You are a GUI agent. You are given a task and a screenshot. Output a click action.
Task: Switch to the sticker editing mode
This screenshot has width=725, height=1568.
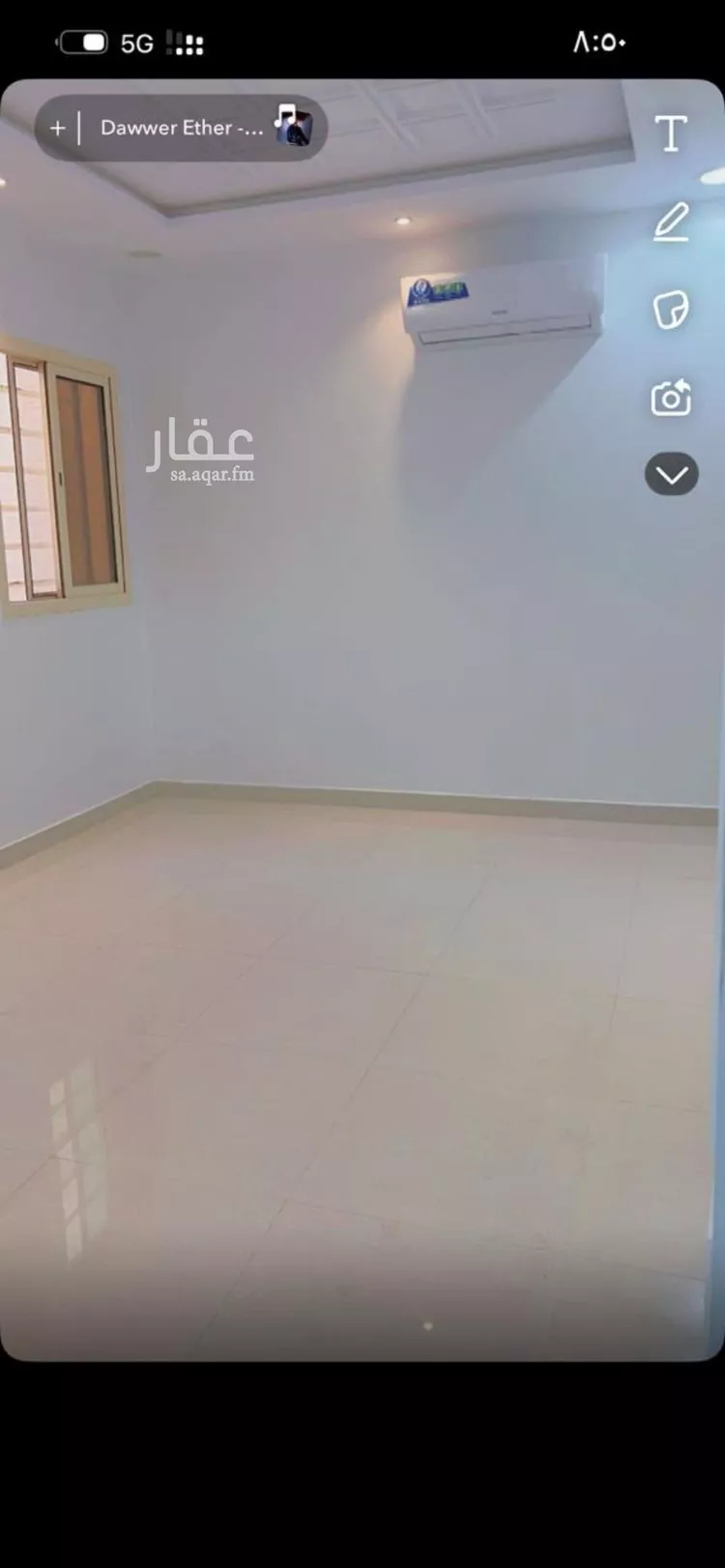pyautogui.click(x=671, y=311)
